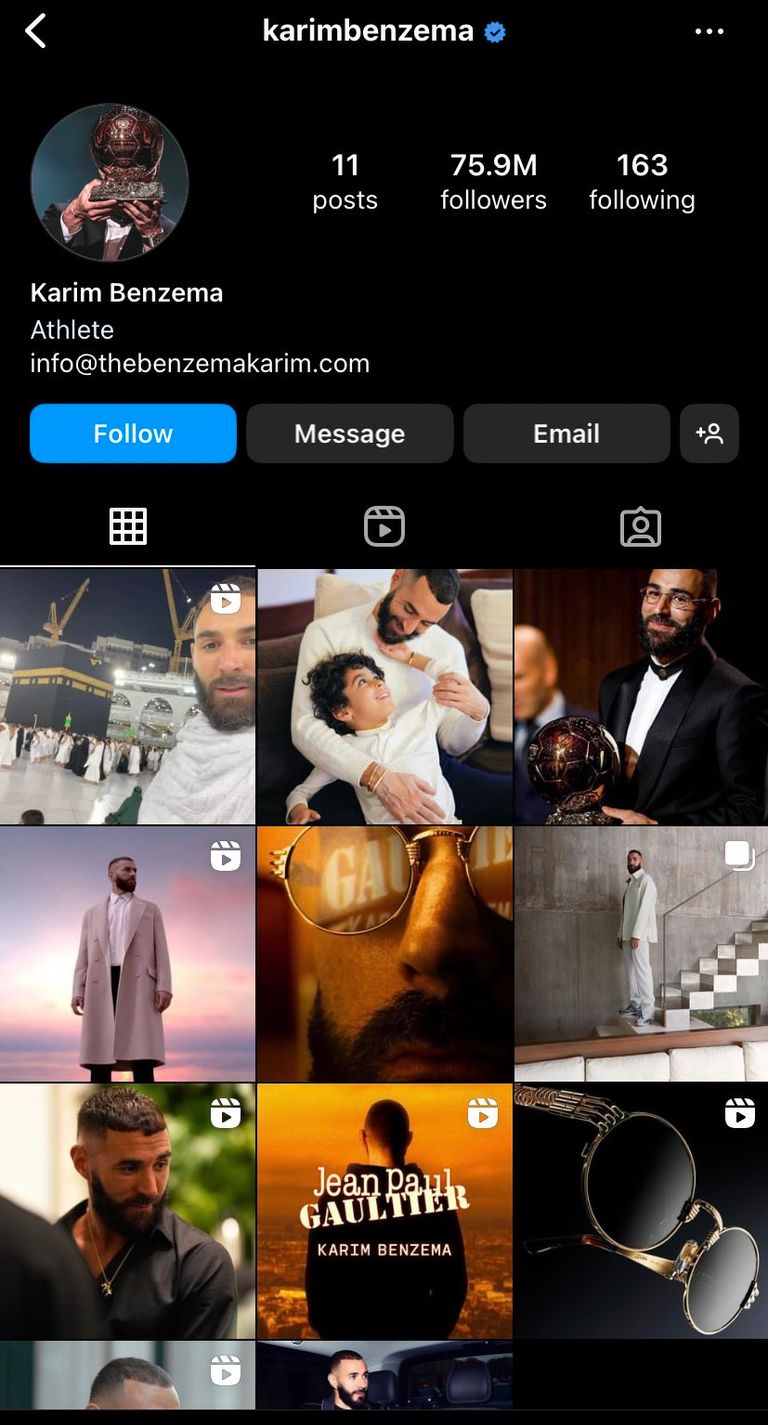View the profile picture with the trophy
768x1425 pixels.
click(110, 182)
